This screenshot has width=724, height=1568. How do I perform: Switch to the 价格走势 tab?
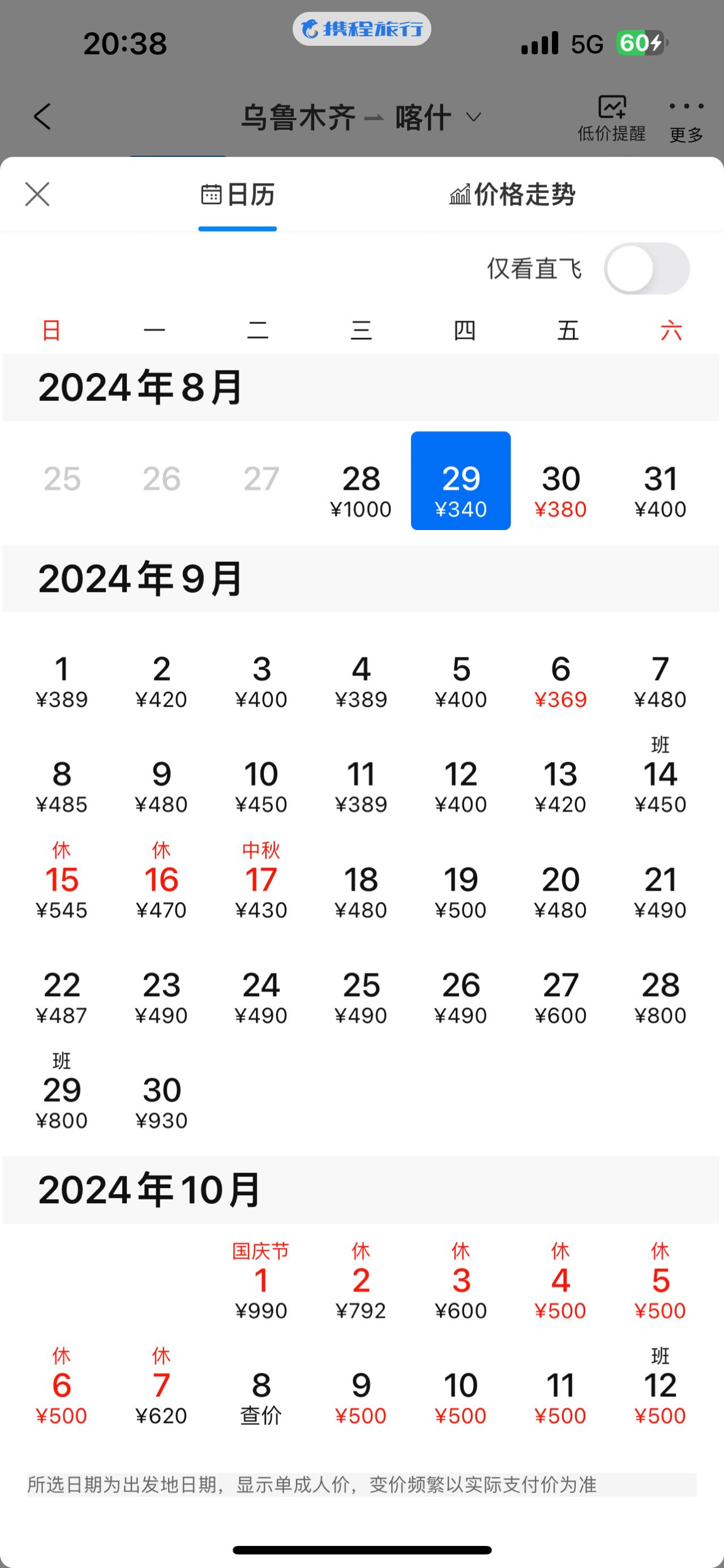512,195
